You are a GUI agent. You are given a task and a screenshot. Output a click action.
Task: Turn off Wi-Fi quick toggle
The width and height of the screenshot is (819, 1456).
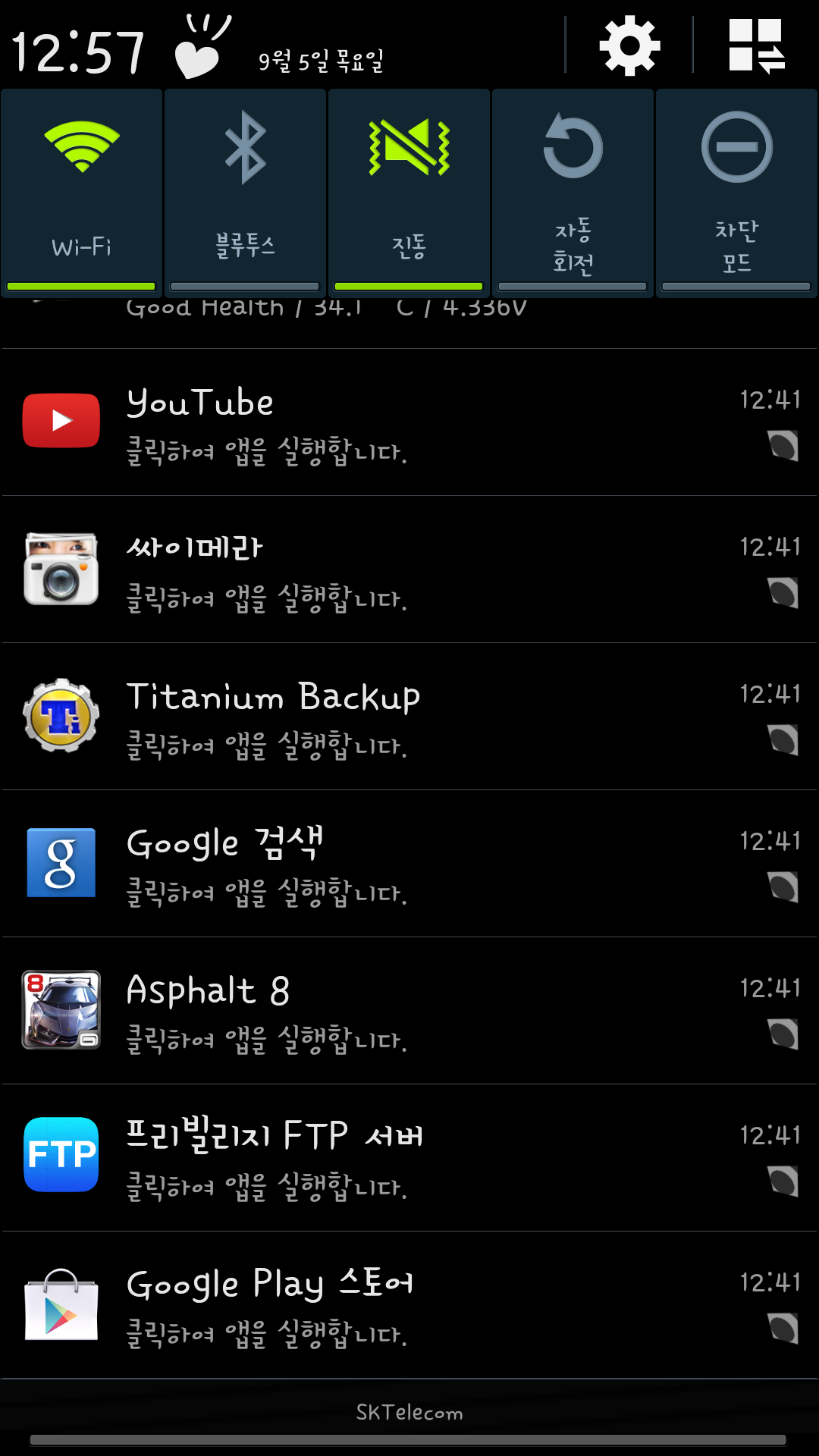point(82,191)
